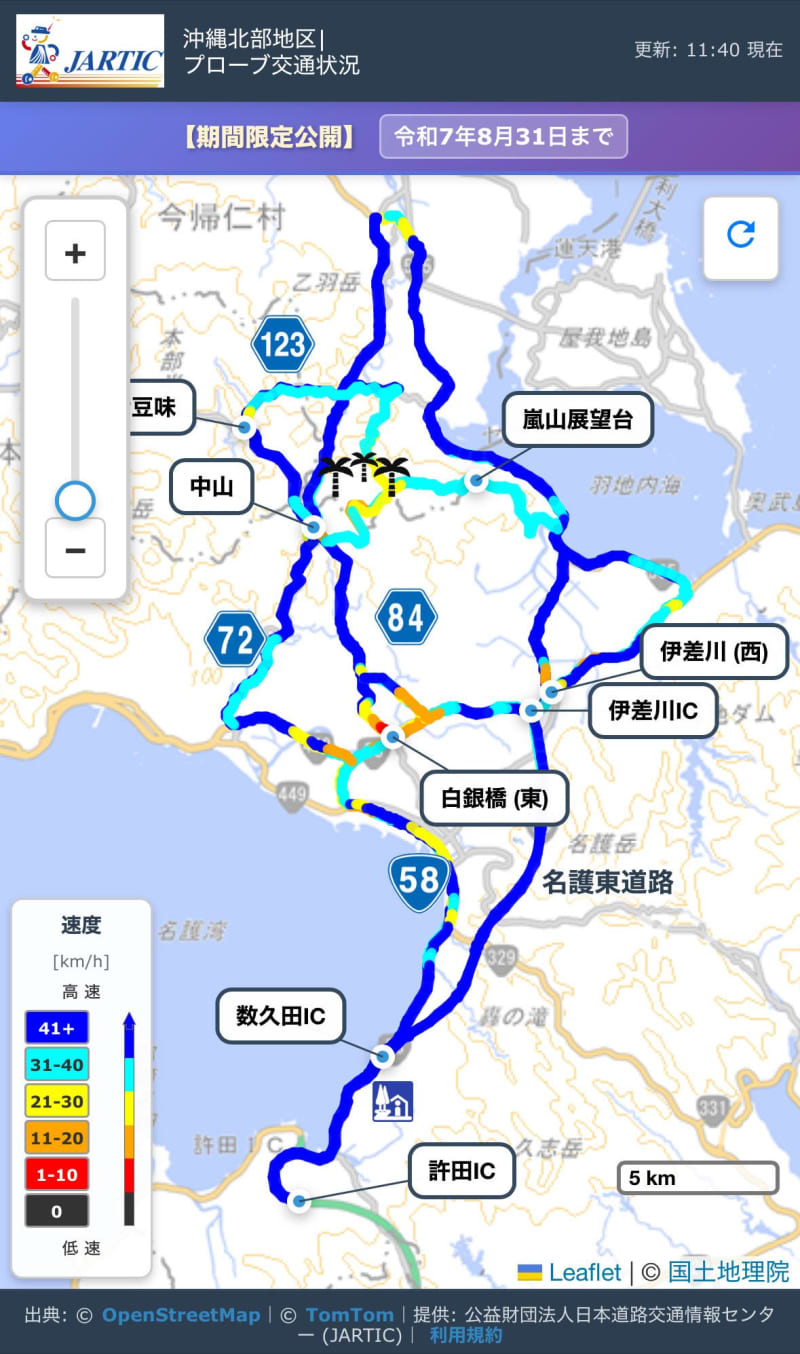This screenshot has height=1354, width=800.
Task: Open the Leaflet attribution link
Action: 584,1272
